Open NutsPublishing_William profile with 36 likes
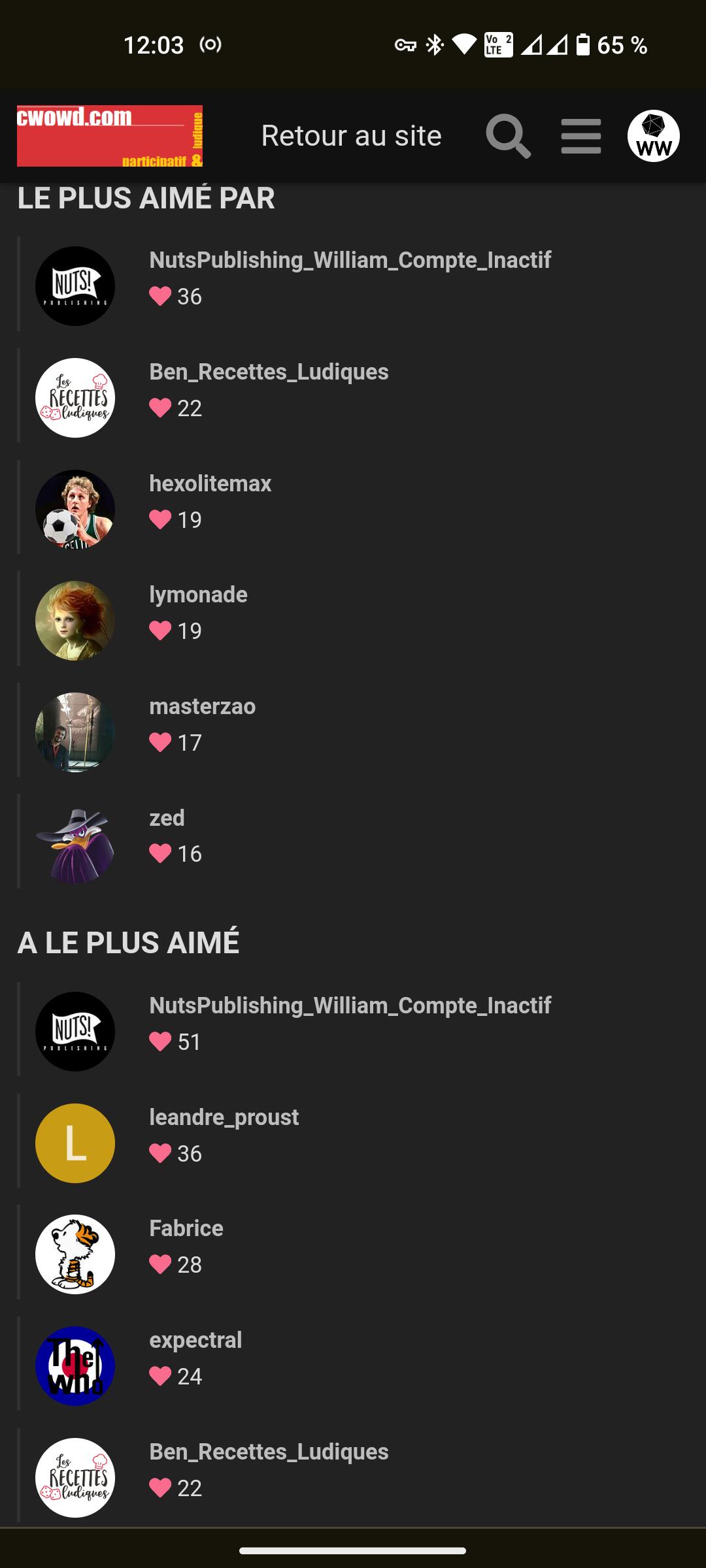 pos(350,260)
